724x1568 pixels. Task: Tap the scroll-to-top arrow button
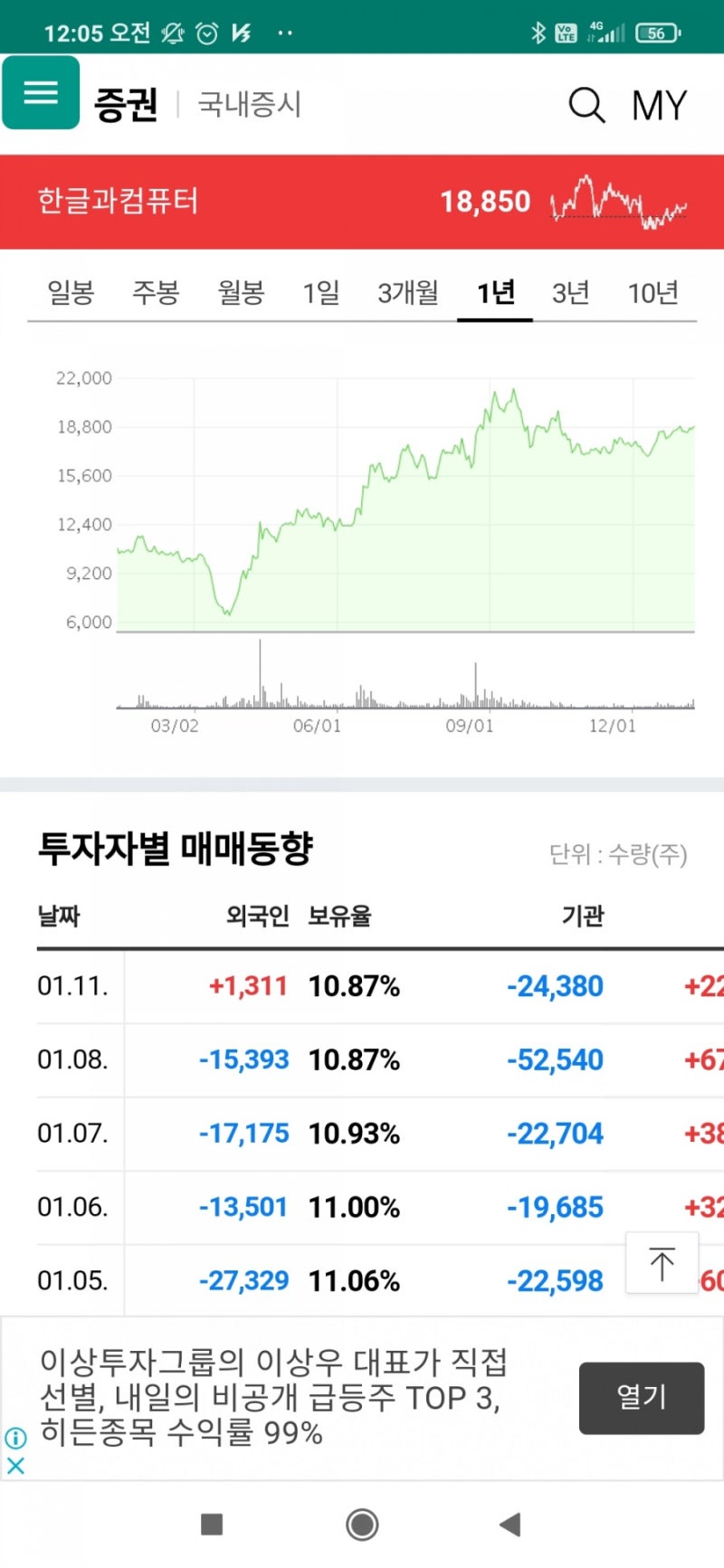tap(662, 1262)
